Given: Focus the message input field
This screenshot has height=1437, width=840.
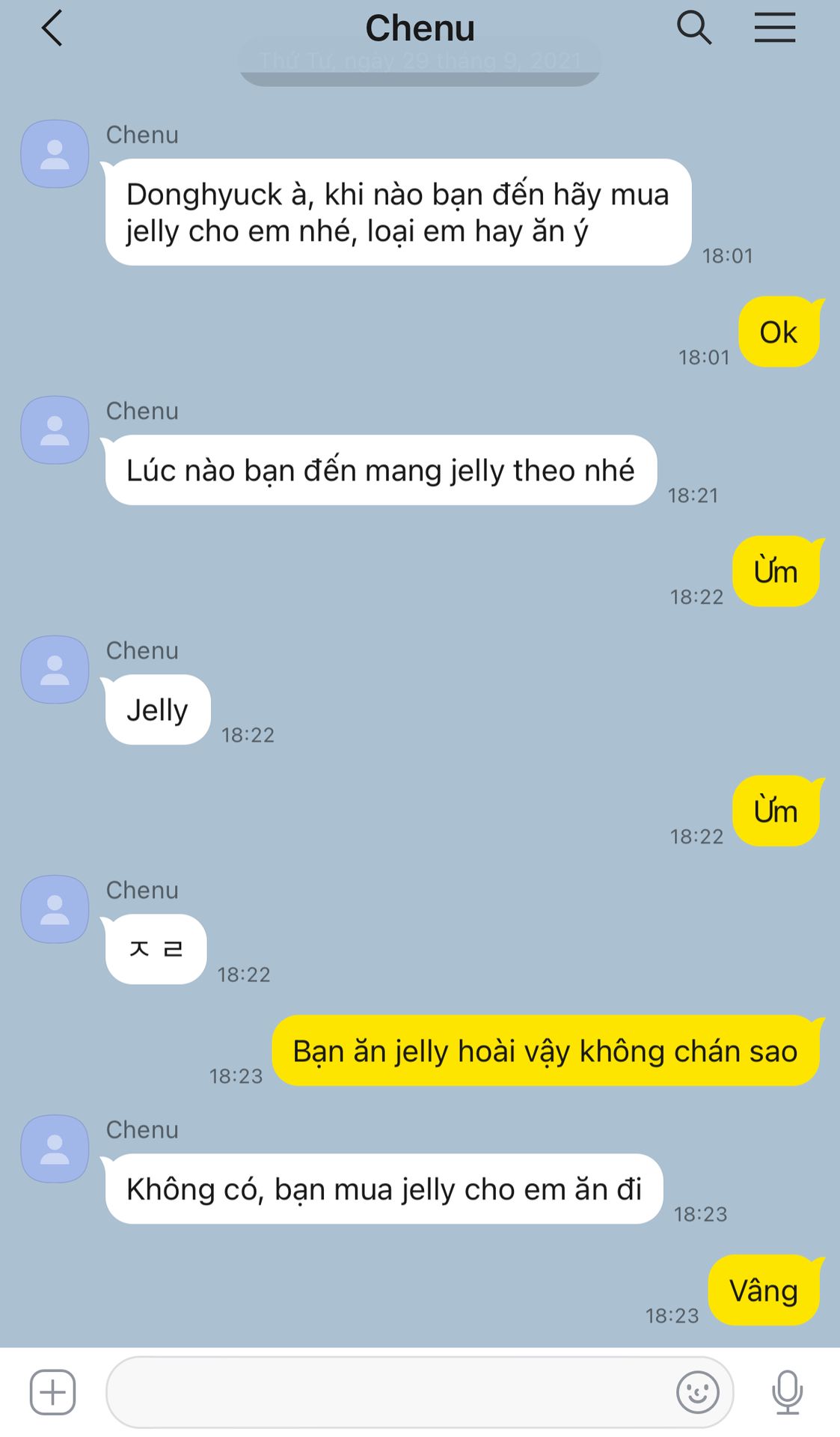Looking at the screenshot, I should 389,1393.
